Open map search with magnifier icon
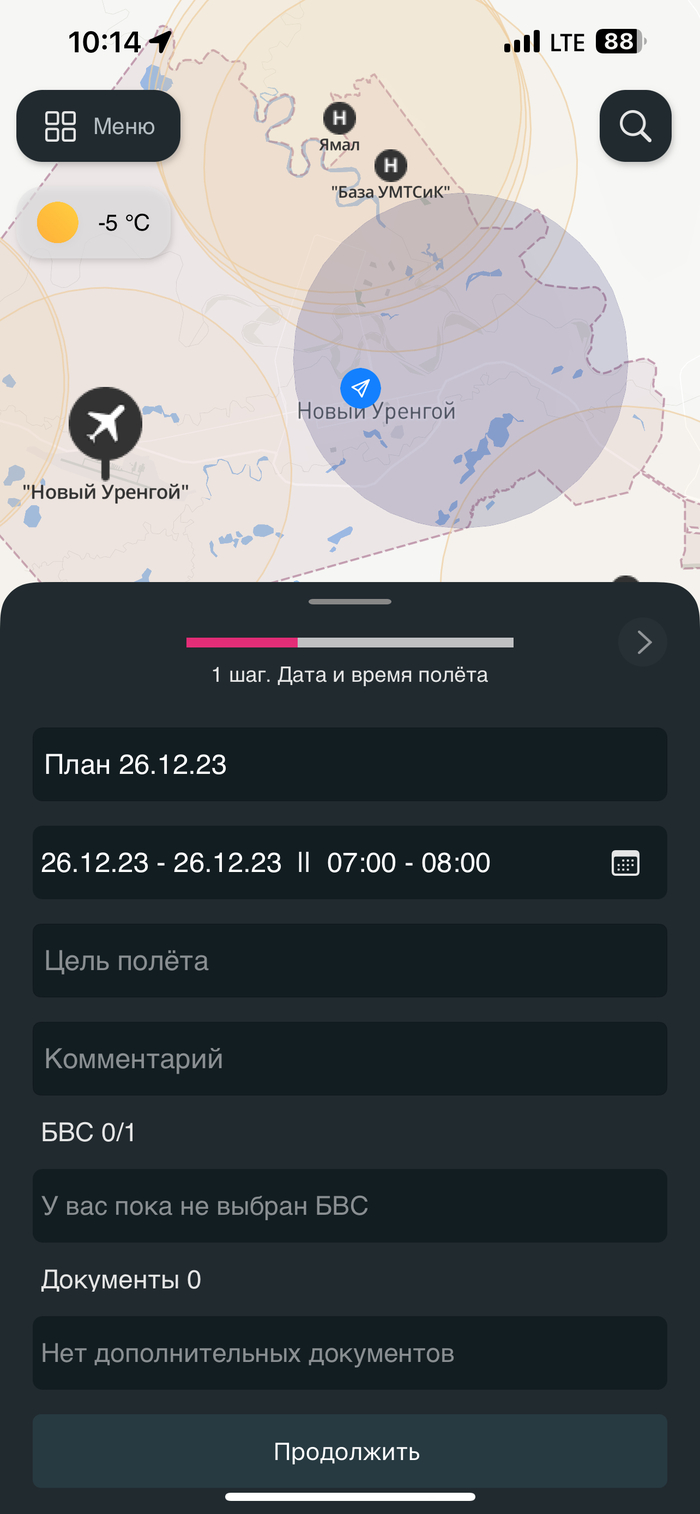Image resolution: width=700 pixels, height=1514 pixels. tap(635, 126)
